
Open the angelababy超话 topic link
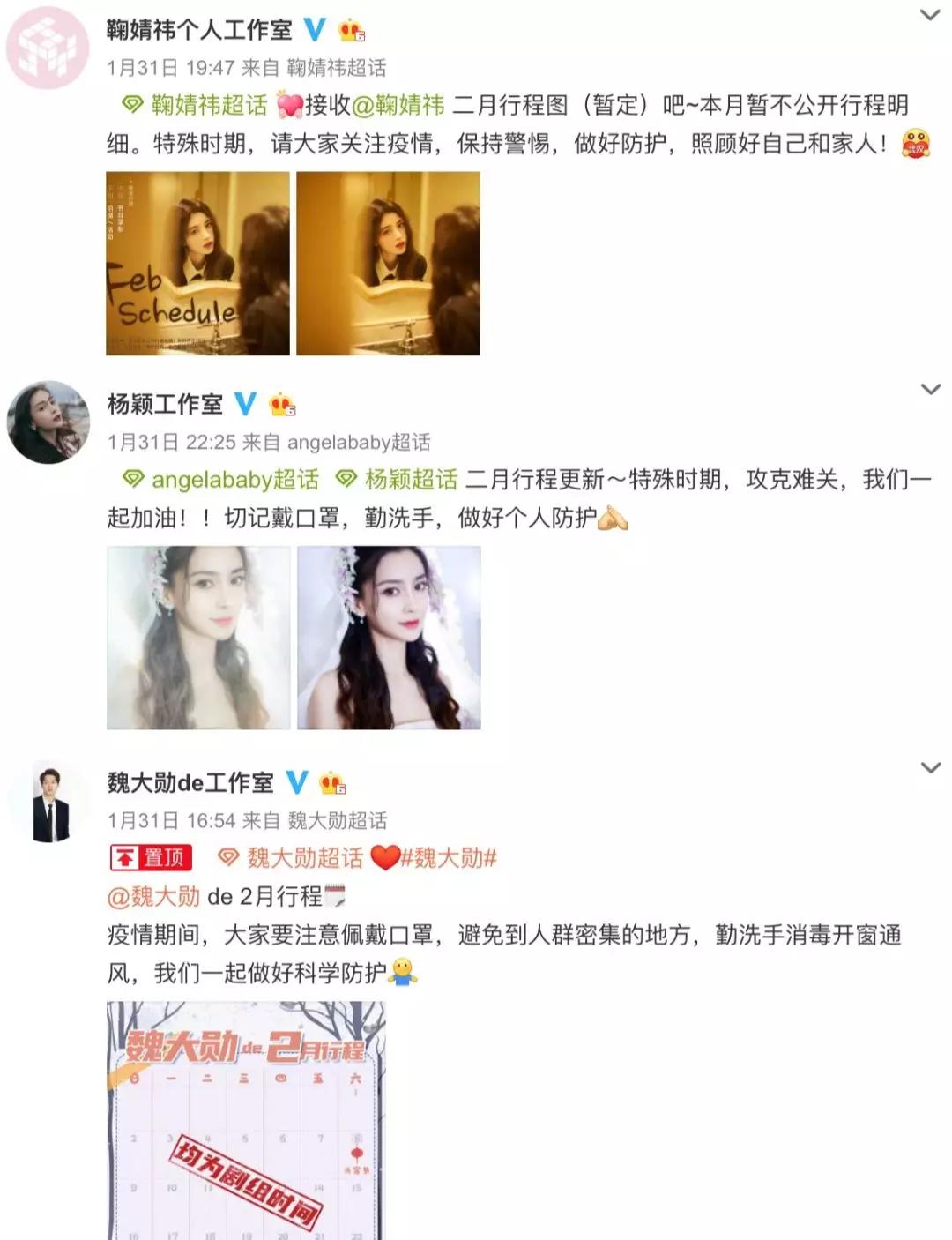(x=234, y=480)
